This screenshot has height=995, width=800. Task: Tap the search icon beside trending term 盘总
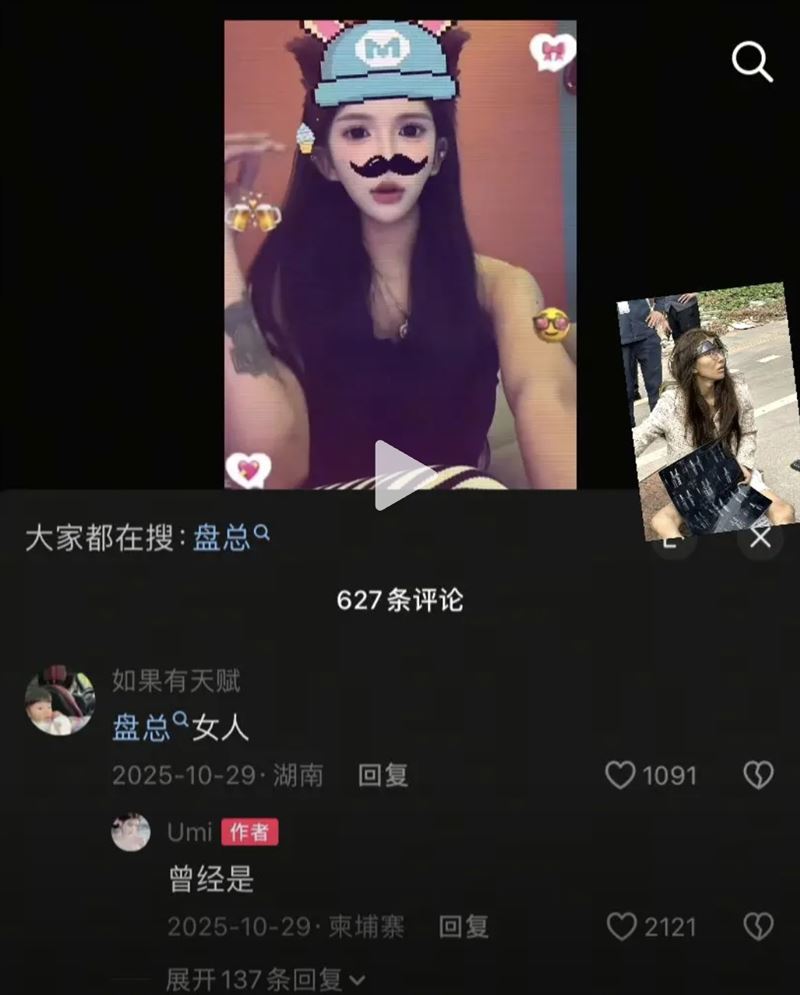point(262,535)
